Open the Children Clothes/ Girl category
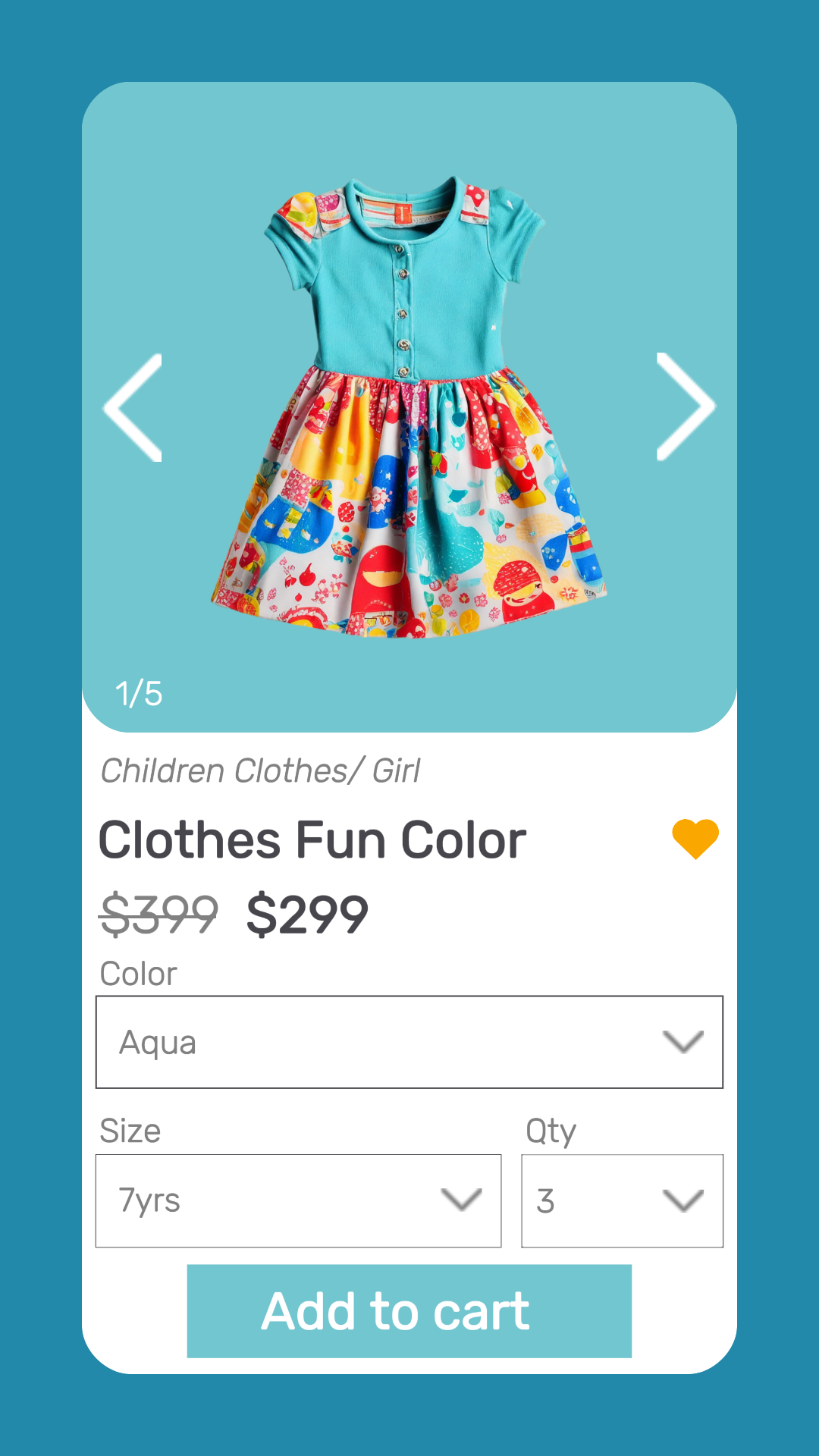819x1456 pixels. pyautogui.click(x=260, y=771)
